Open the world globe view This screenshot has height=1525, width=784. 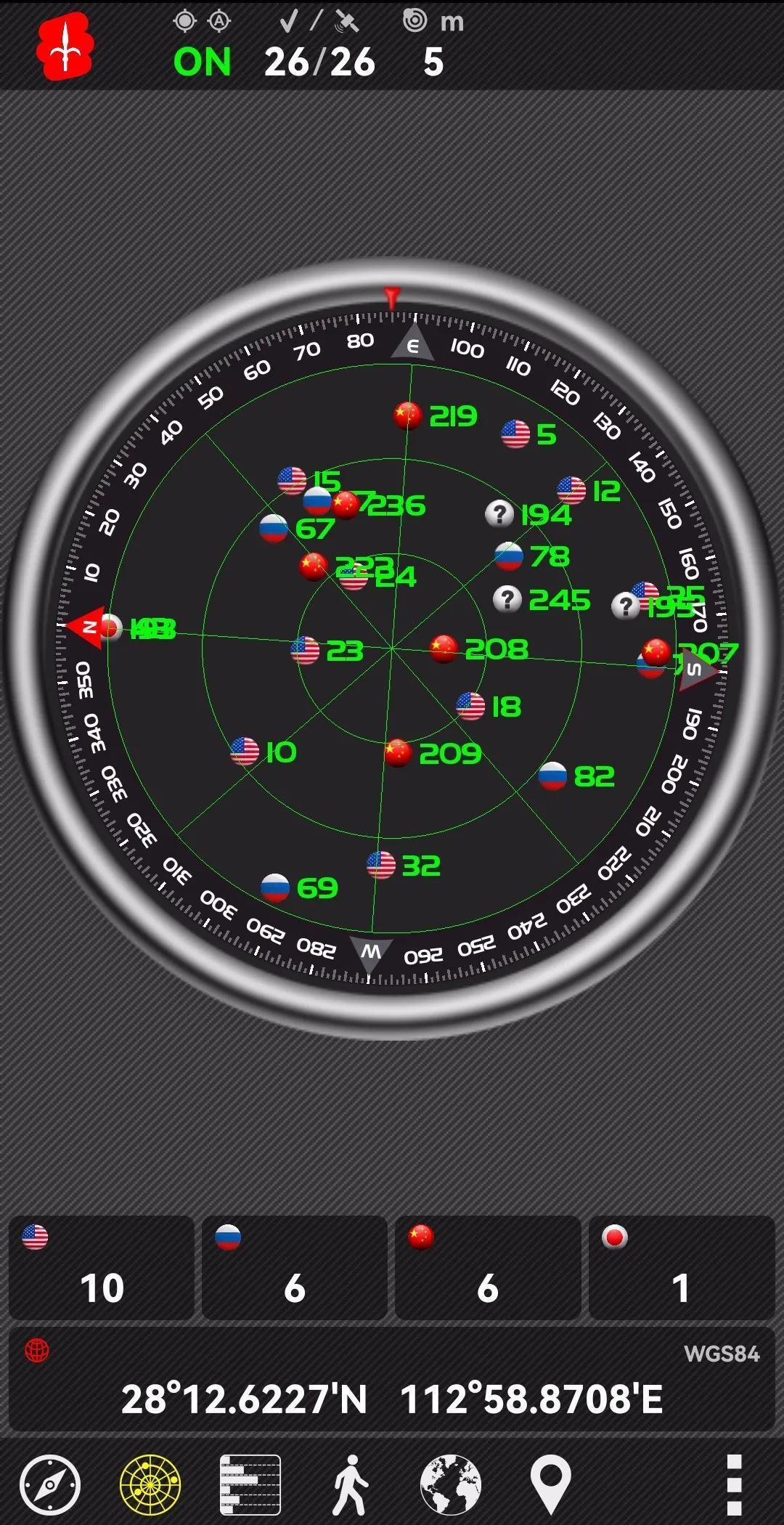pyautogui.click(x=451, y=1484)
